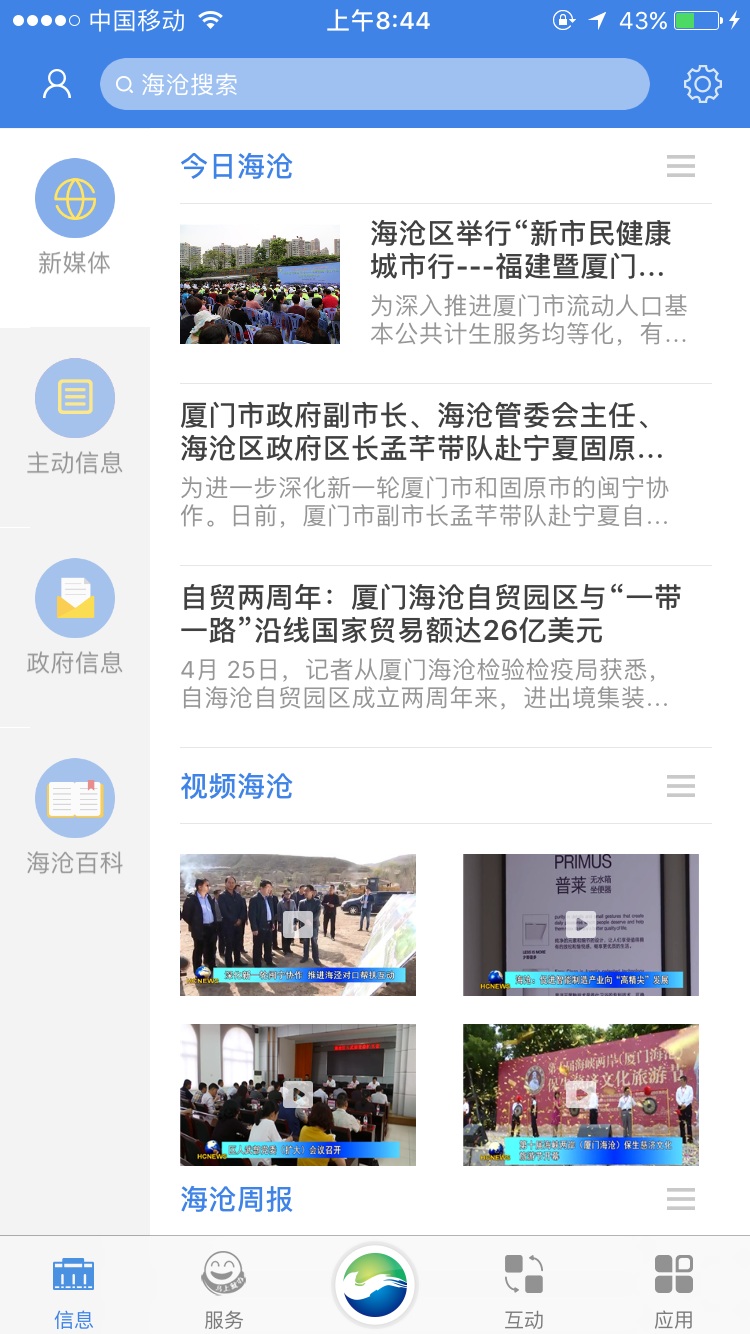
Task: Open the 今日海沧 section list icon
Action: click(681, 166)
